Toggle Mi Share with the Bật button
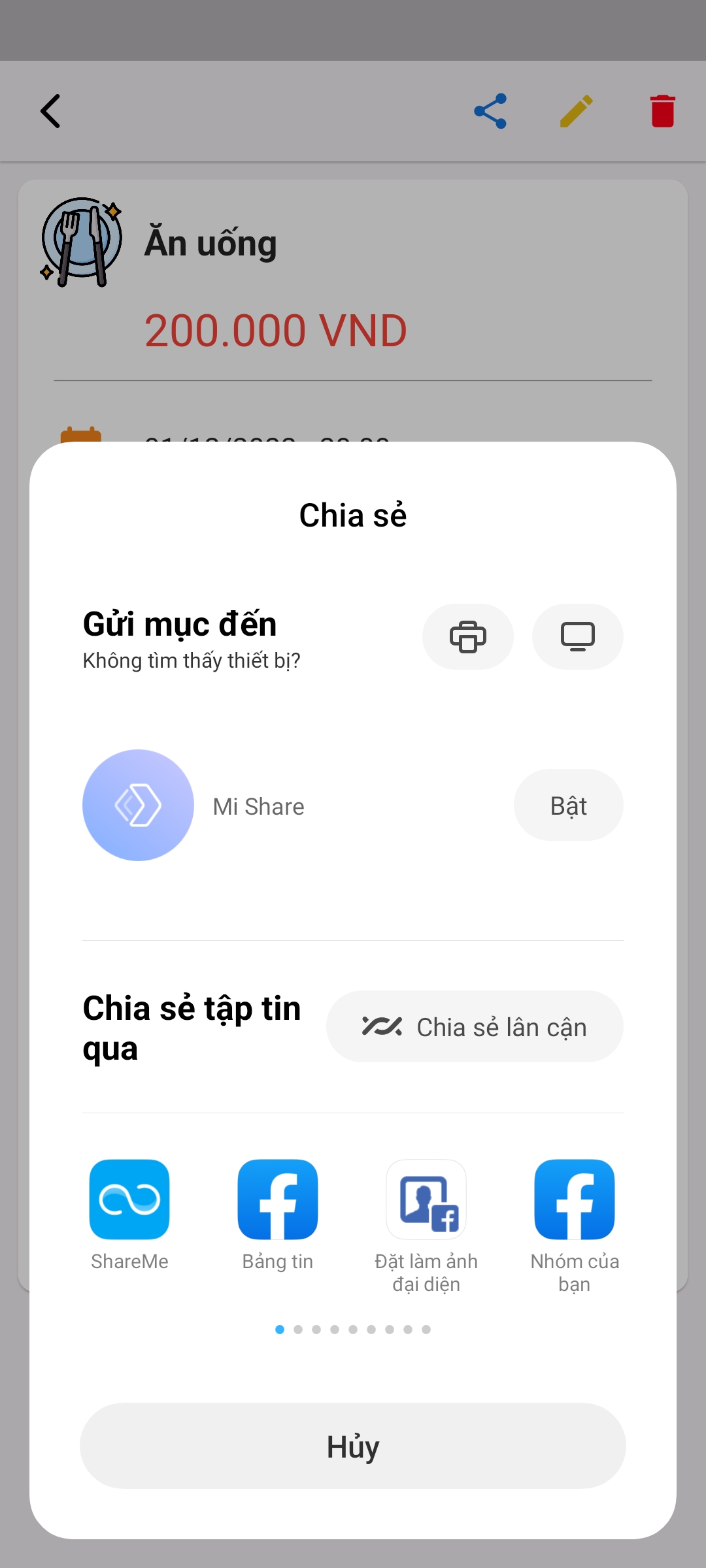The width and height of the screenshot is (706, 1568). [x=569, y=805]
